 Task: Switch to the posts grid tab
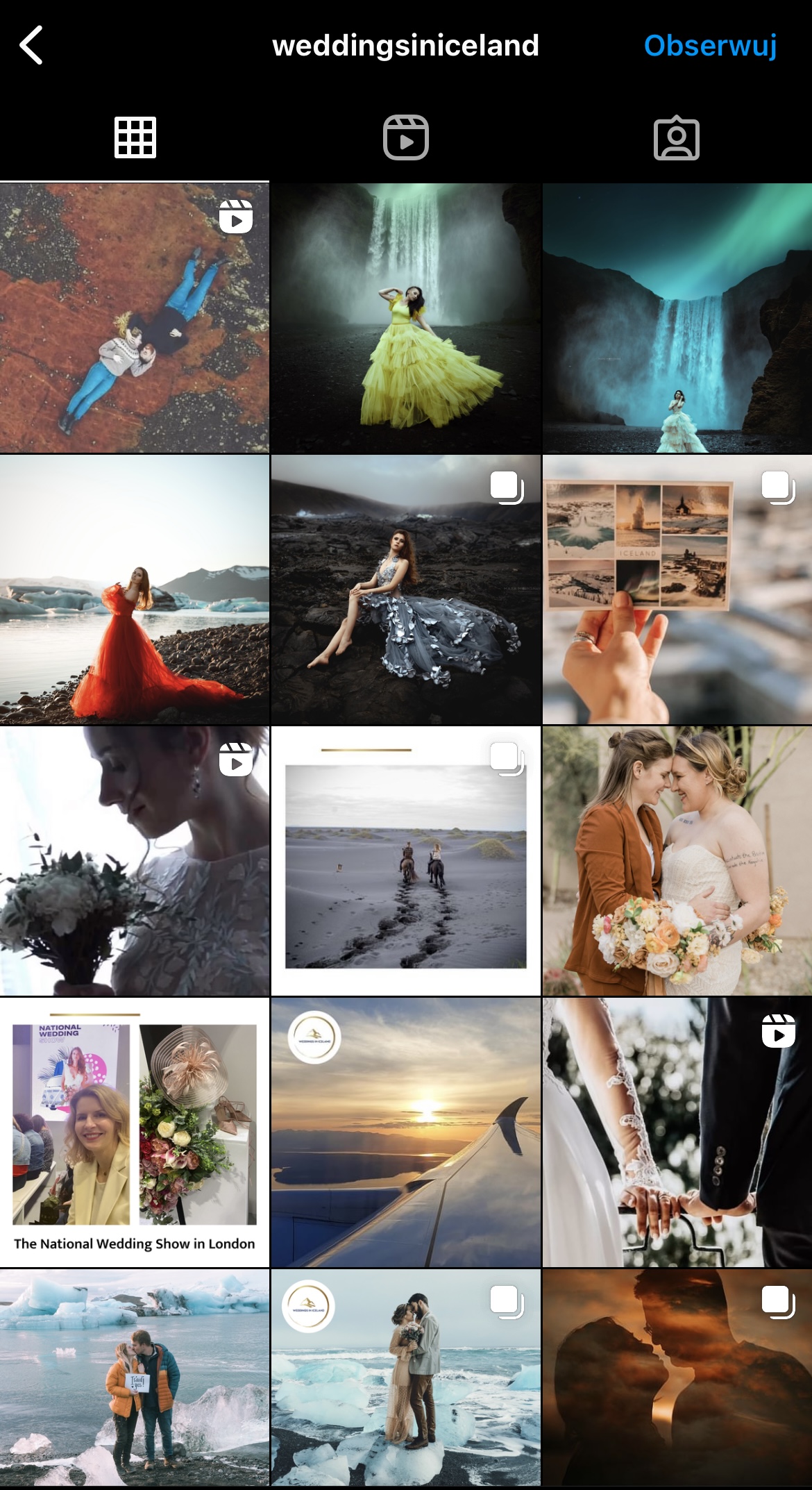tap(135, 137)
